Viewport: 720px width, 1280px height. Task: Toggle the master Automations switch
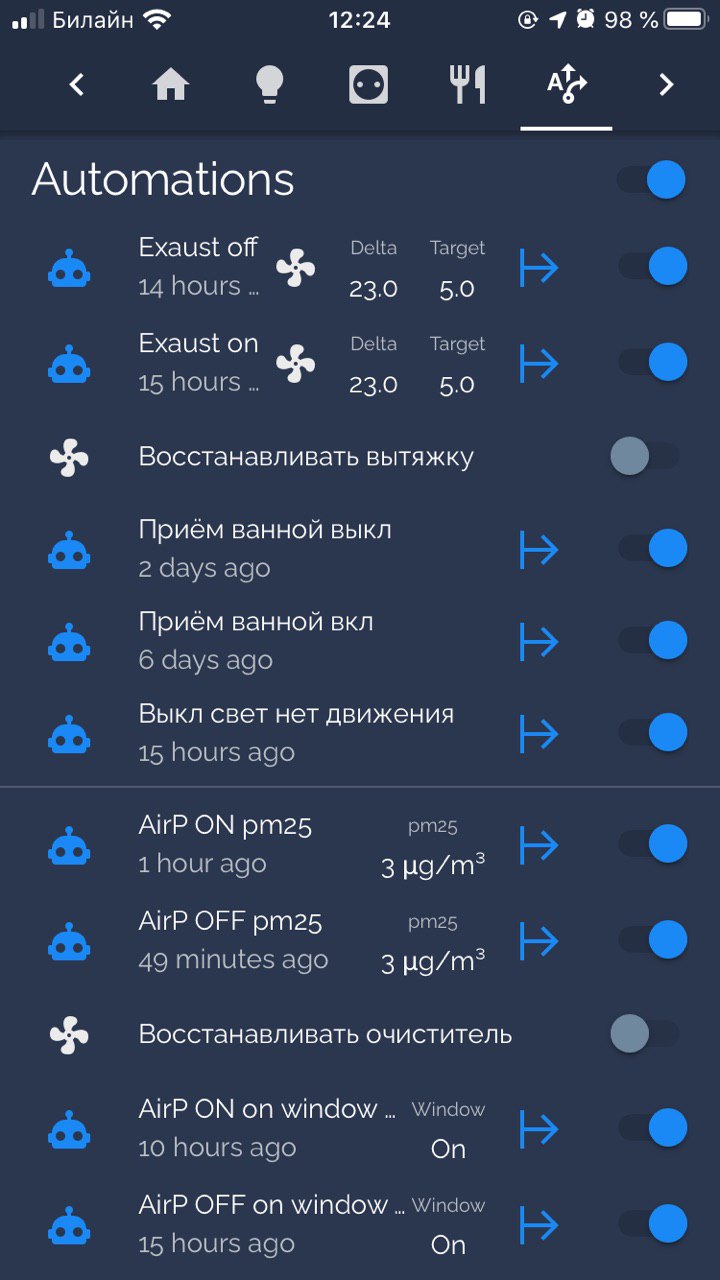coord(651,180)
